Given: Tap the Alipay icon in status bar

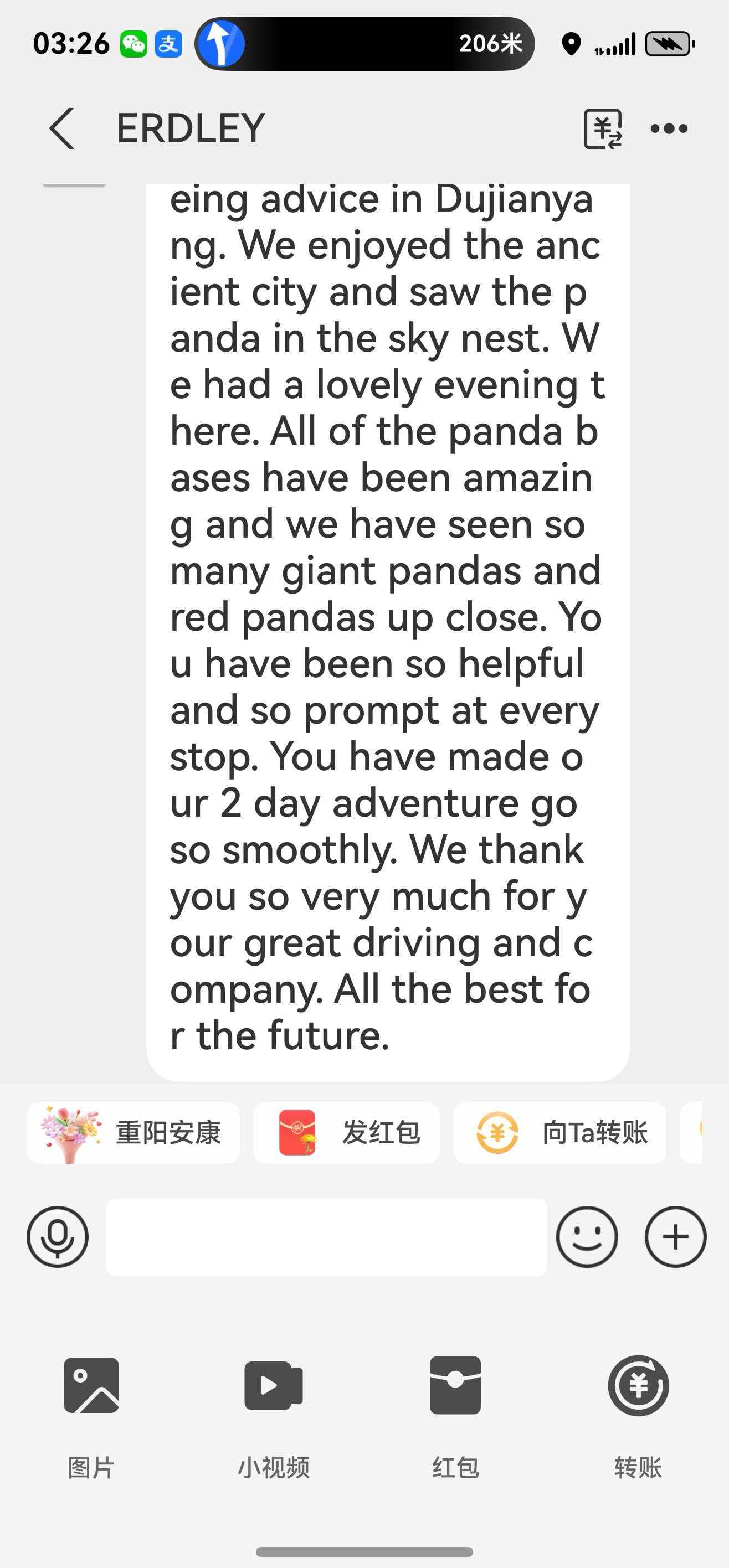Looking at the screenshot, I should tap(170, 43).
